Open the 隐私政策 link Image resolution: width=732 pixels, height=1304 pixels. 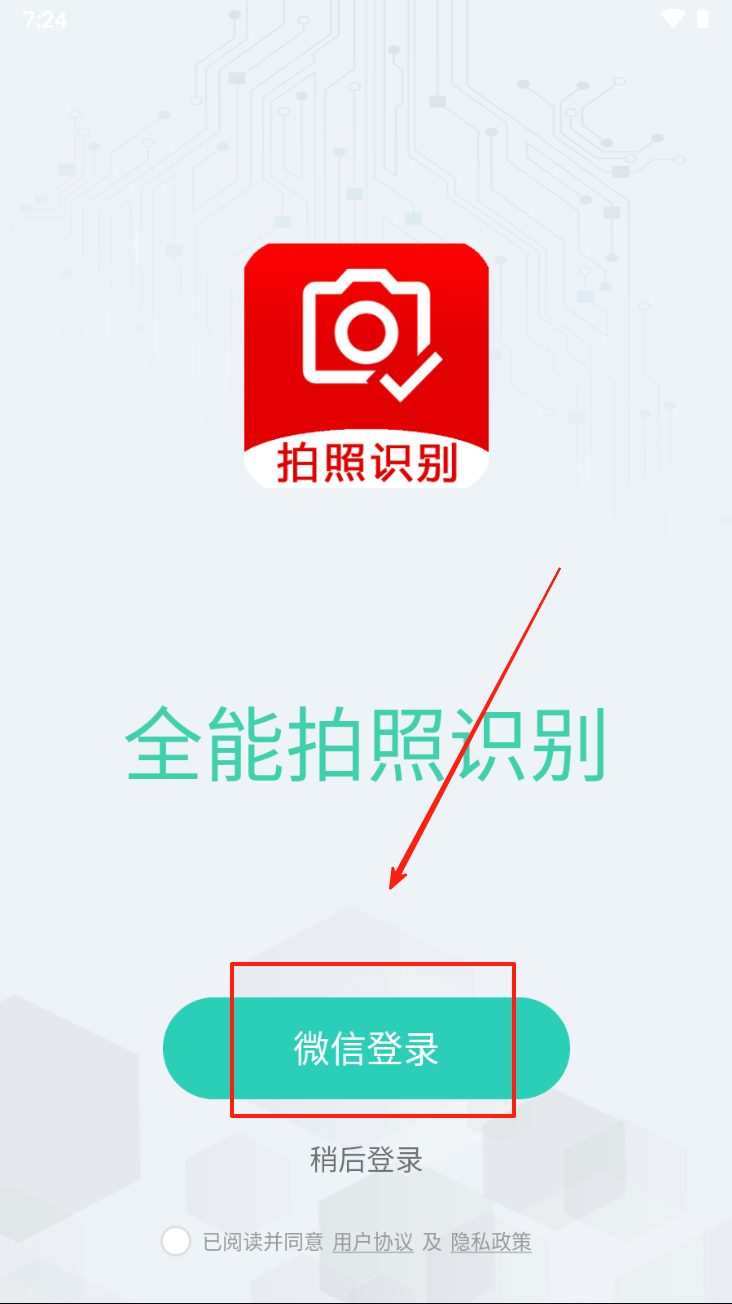(491, 1242)
